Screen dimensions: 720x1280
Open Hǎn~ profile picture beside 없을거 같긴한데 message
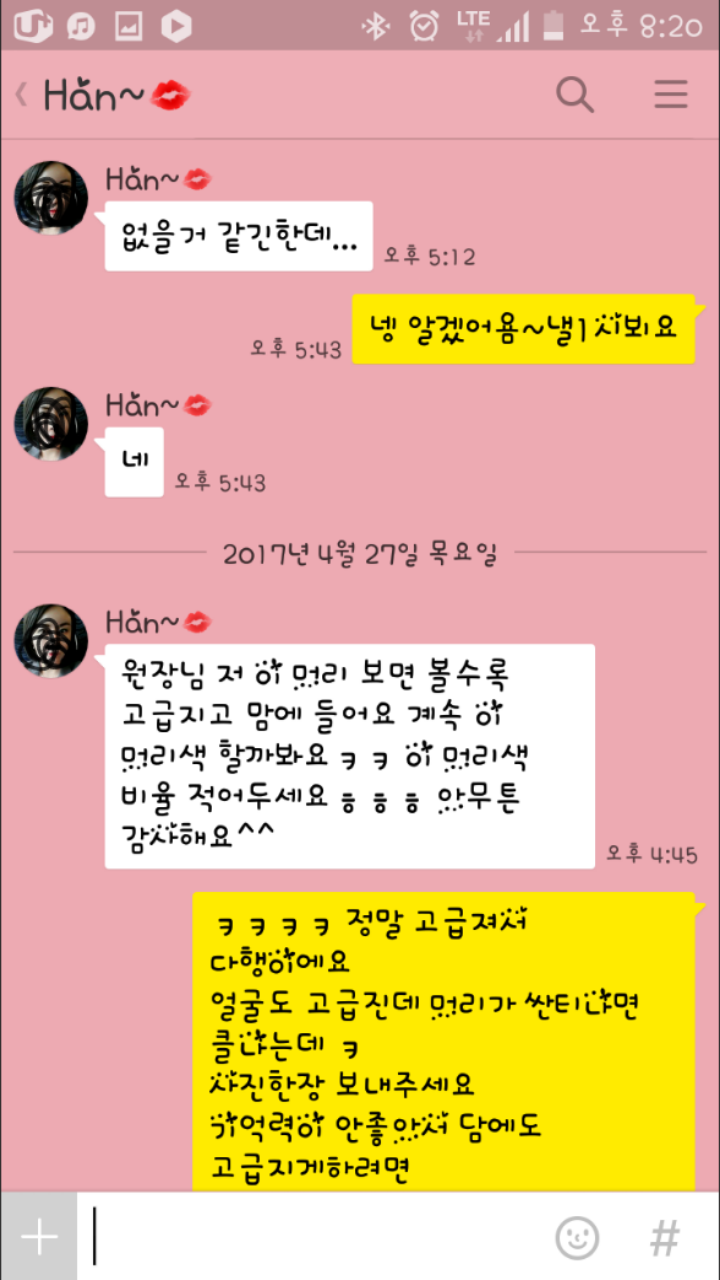pyautogui.click(x=51, y=198)
